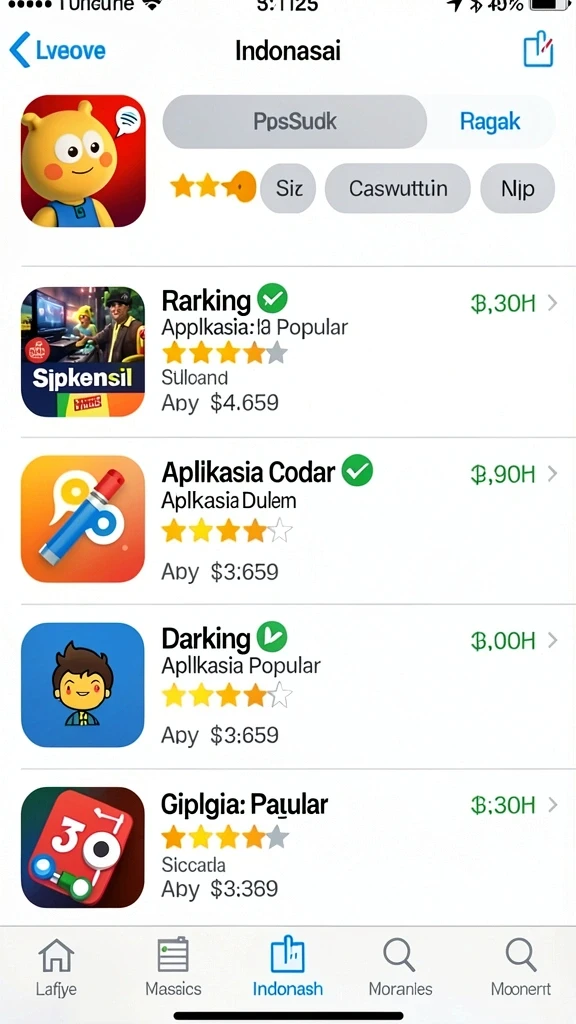Tap the Siz chip
Image resolution: width=576 pixels, height=1024 pixels.
tap(288, 189)
